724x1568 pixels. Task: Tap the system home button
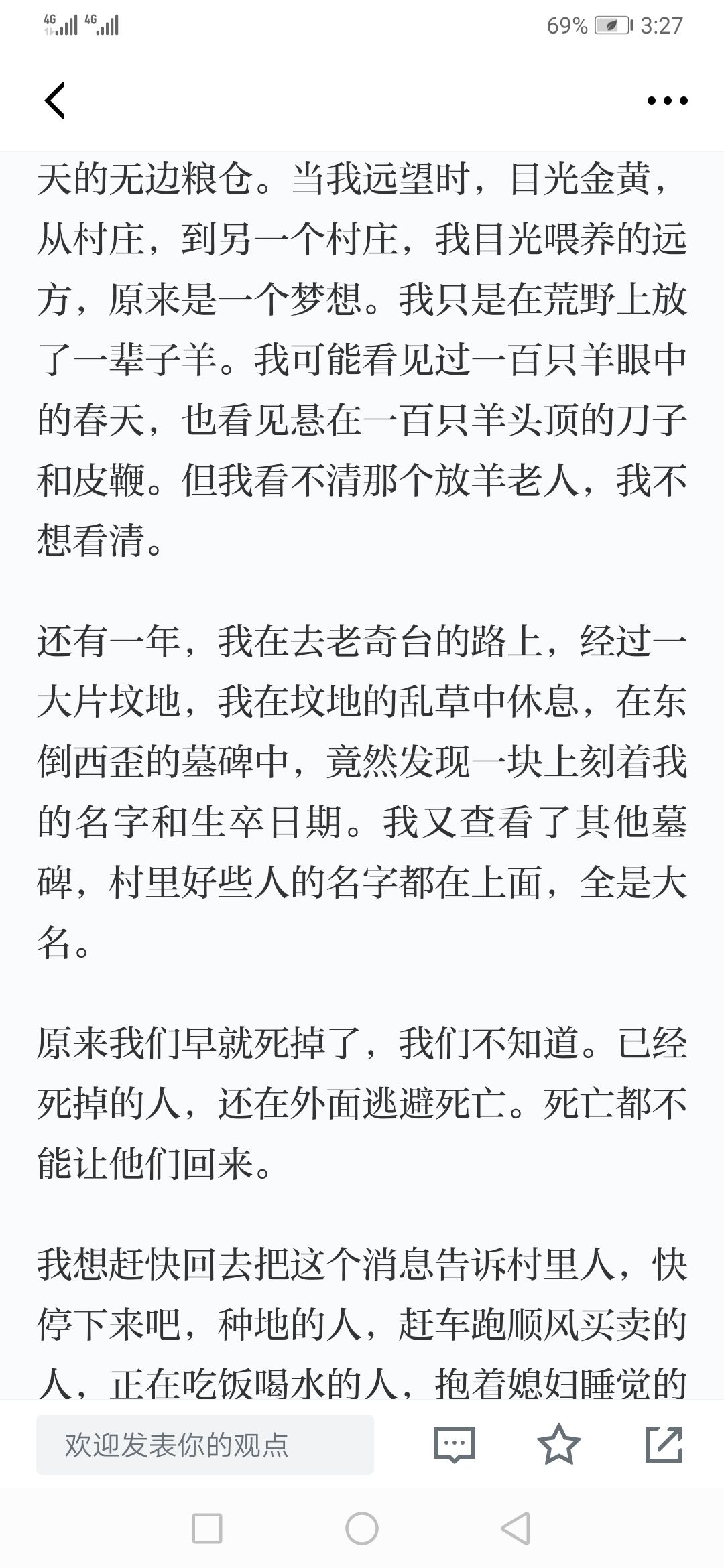coord(362,1529)
